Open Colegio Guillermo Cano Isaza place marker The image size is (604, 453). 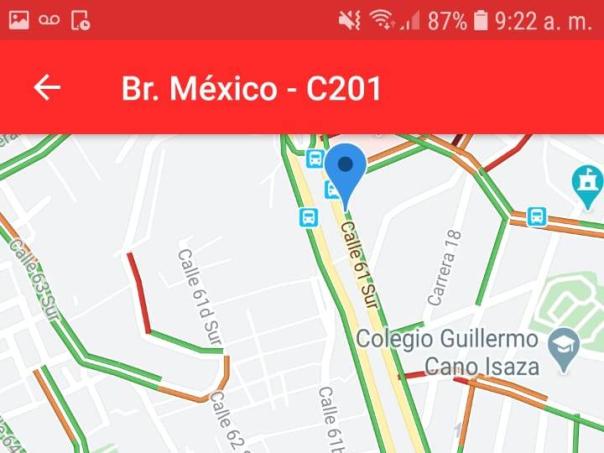pos(564,342)
